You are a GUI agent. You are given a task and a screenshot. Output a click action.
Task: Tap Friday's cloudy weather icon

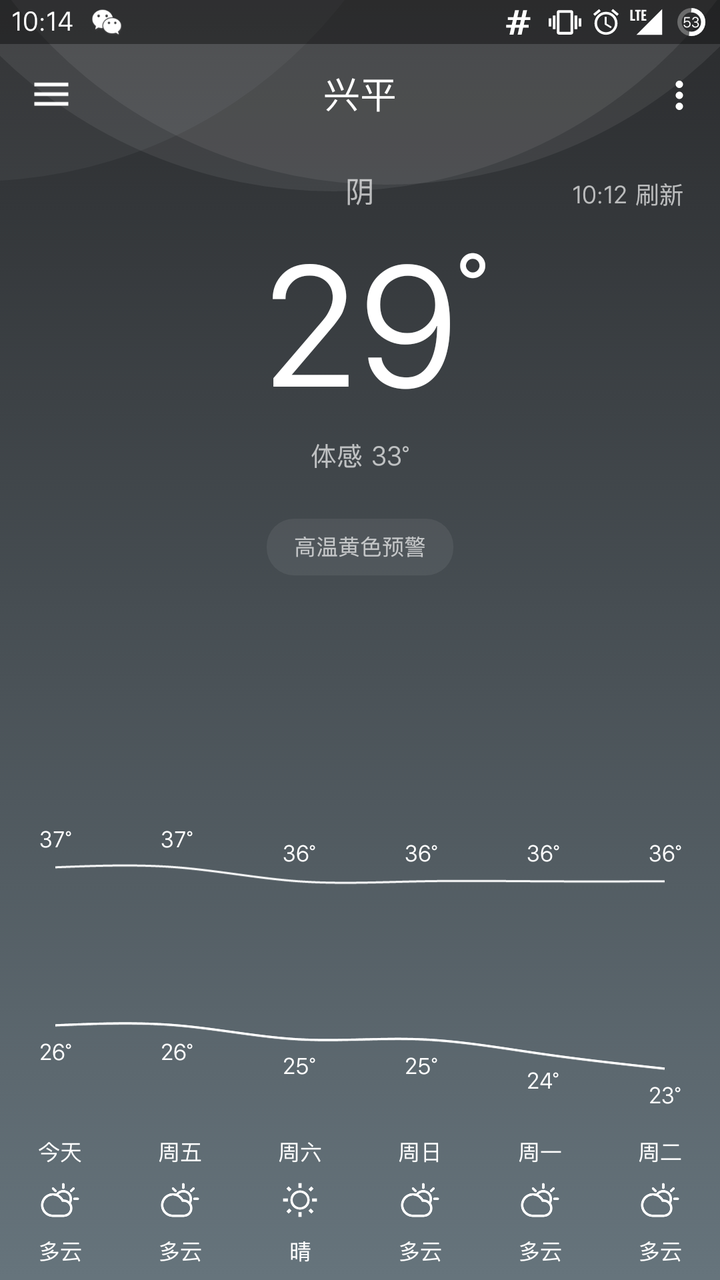[x=180, y=1201]
